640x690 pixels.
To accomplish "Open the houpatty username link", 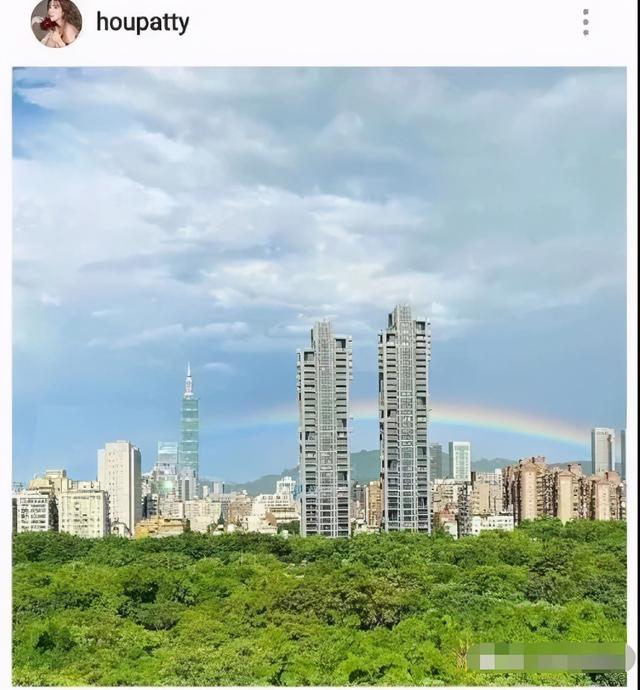I will (142, 23).
